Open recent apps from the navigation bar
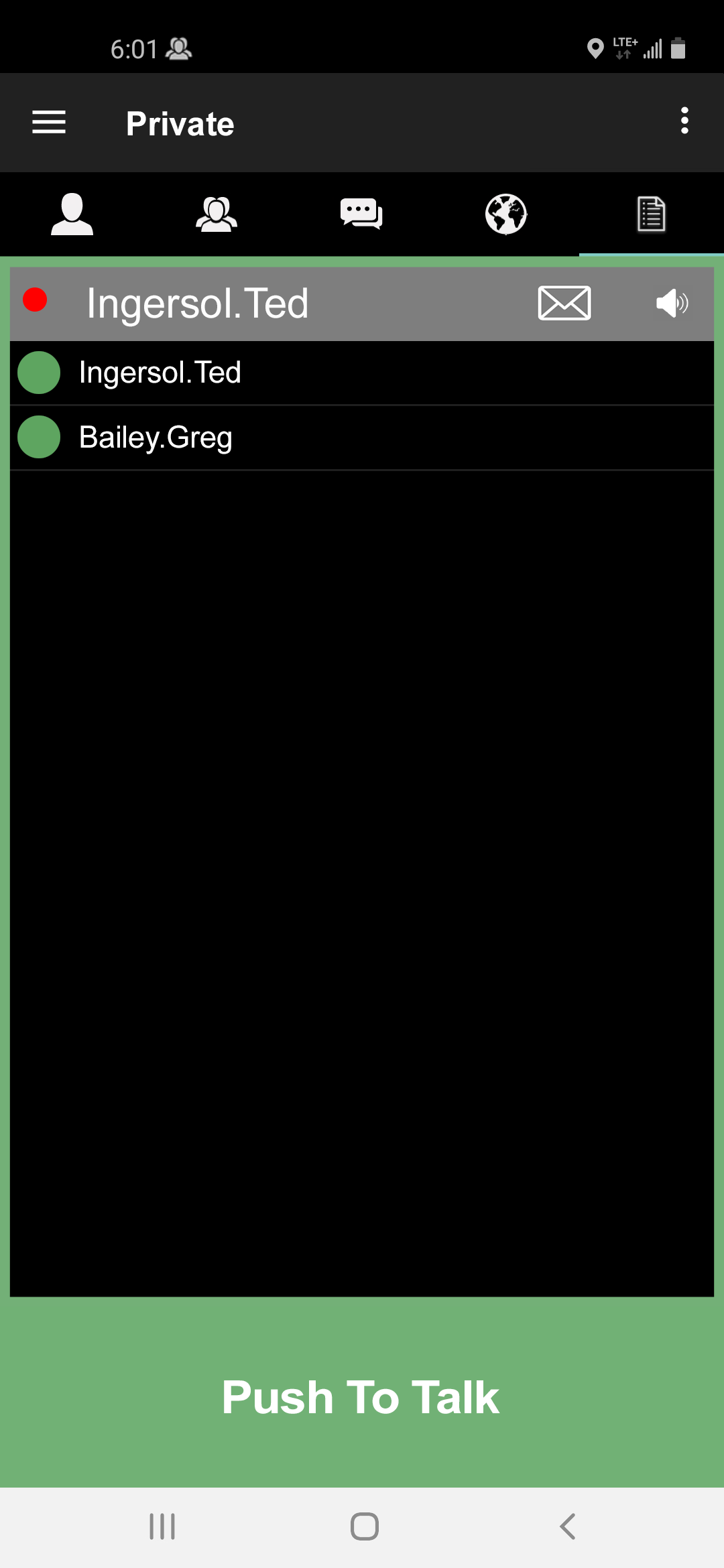The height and width of the screenshot is (1568, 724). point(162,1526)
